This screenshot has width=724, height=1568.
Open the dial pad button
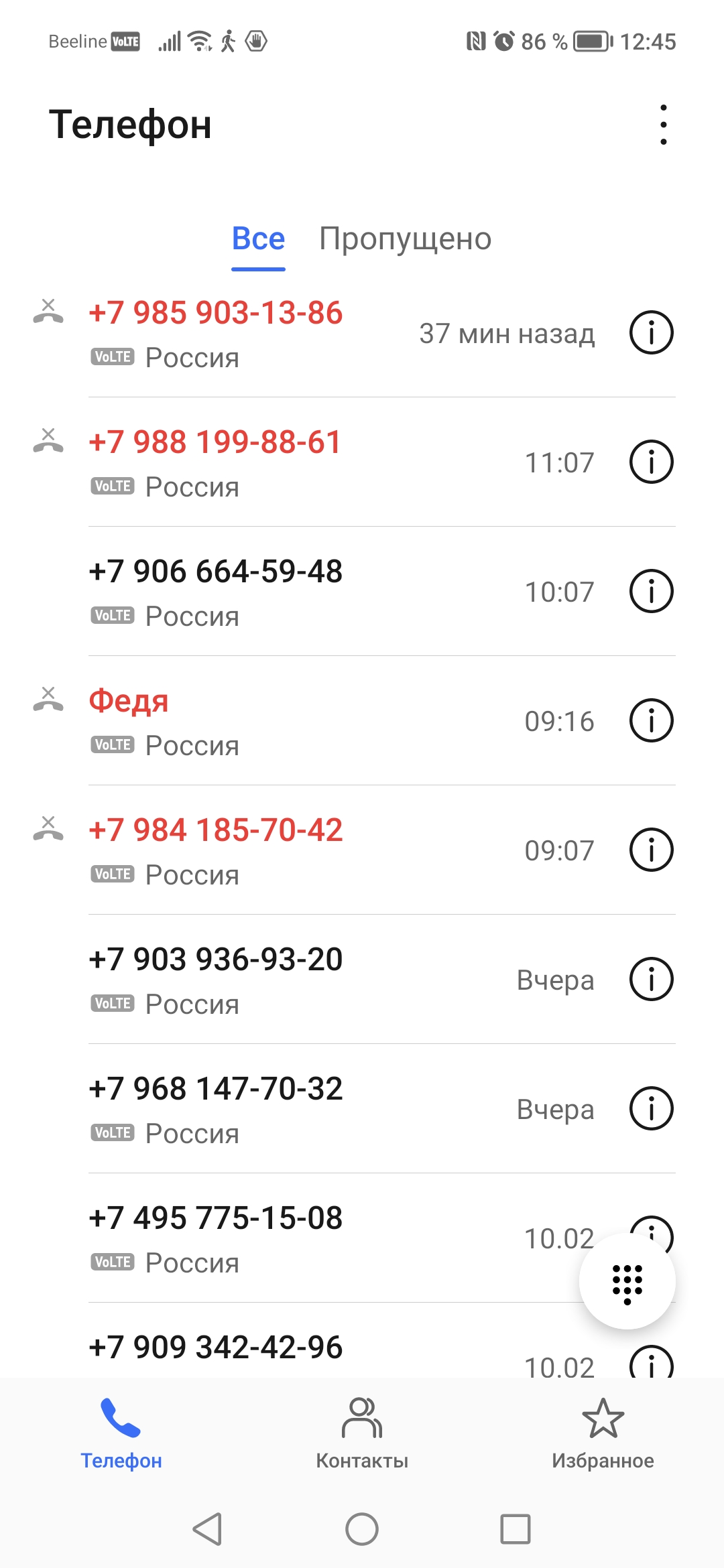[627, 1281]
